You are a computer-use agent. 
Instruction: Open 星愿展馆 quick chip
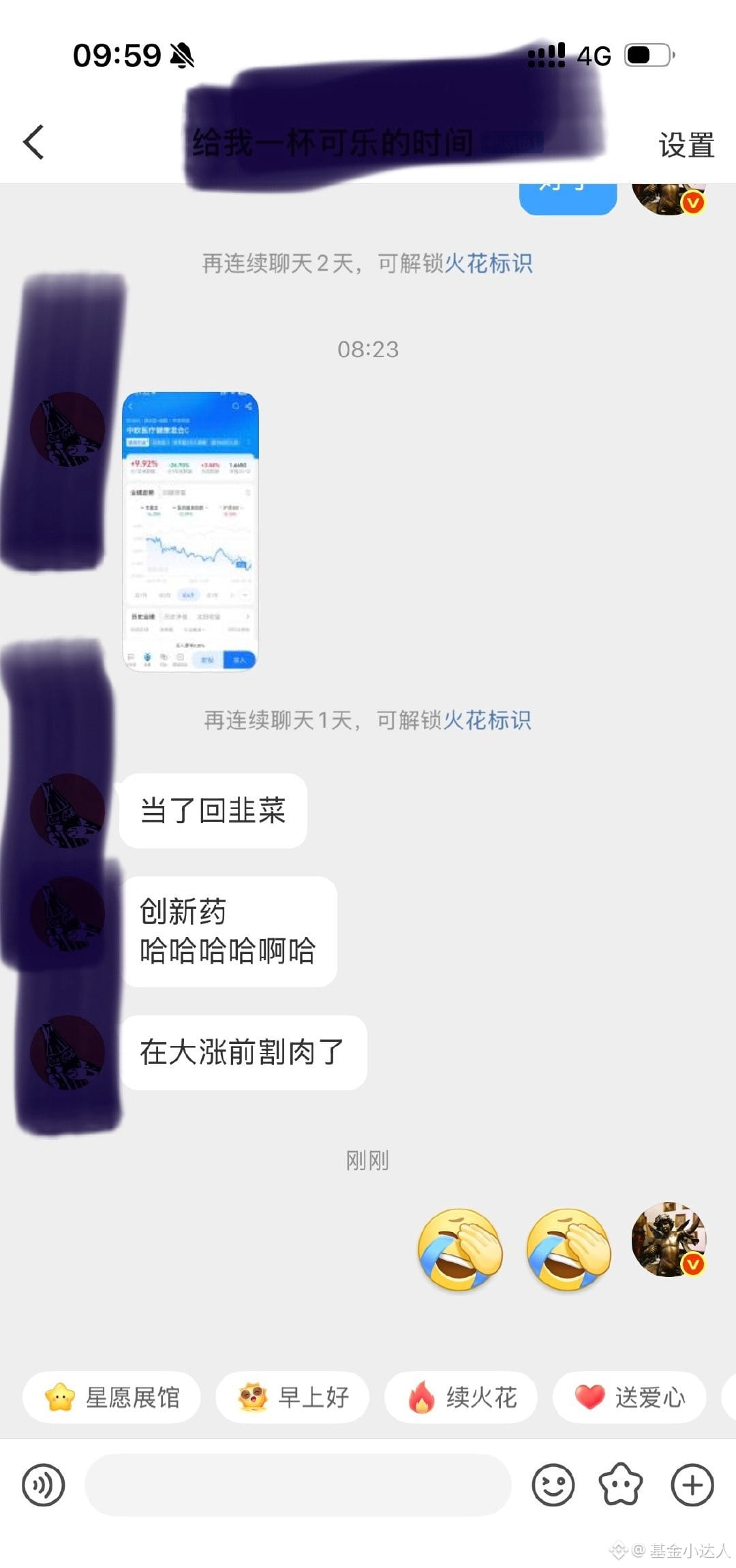[112, 1398]
